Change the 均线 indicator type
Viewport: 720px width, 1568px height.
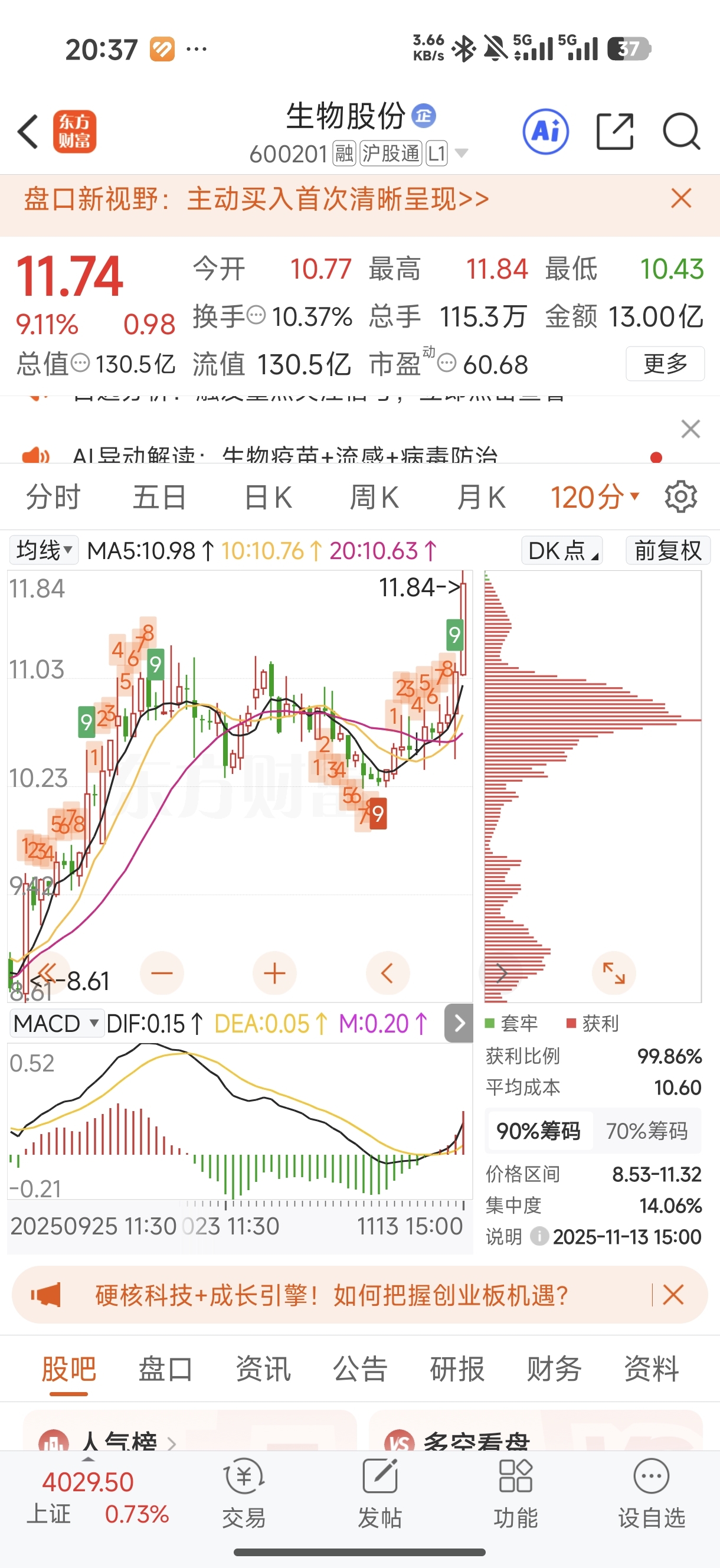(44, 550)
